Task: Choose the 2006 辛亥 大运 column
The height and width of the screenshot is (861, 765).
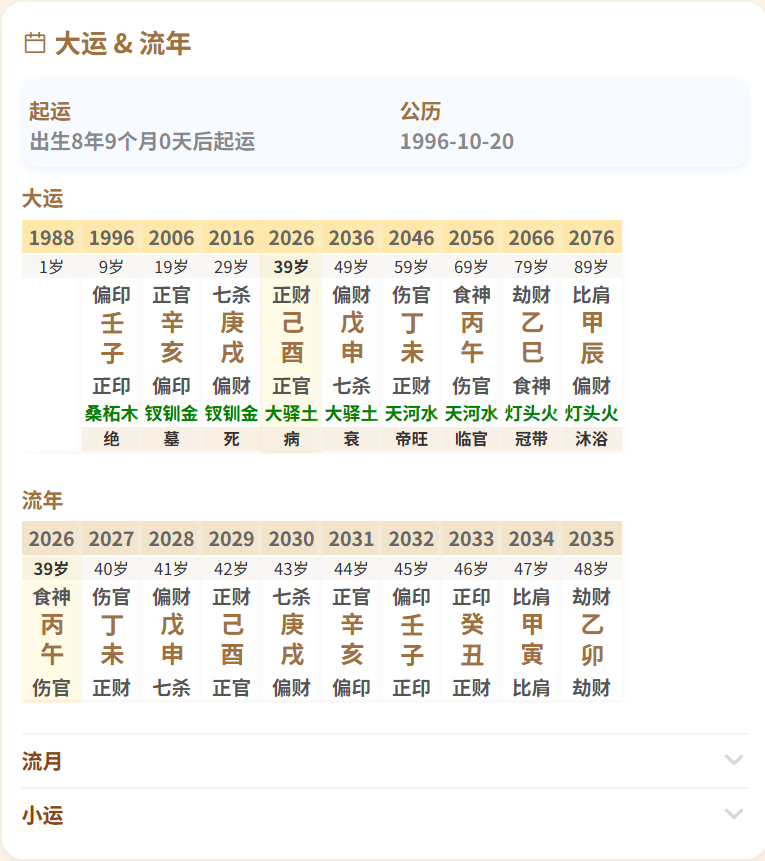Action: click(171, 338)
